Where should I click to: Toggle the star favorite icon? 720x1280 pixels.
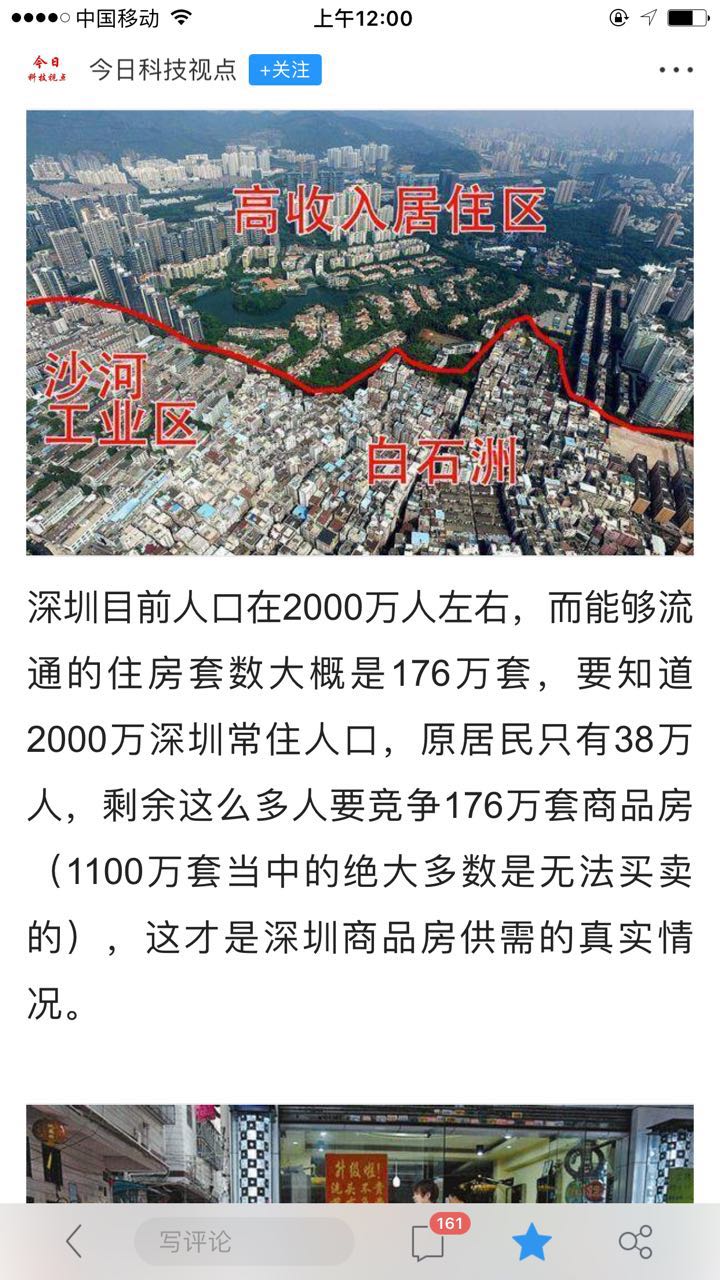pyautogui.click(x=532, y=1242)
